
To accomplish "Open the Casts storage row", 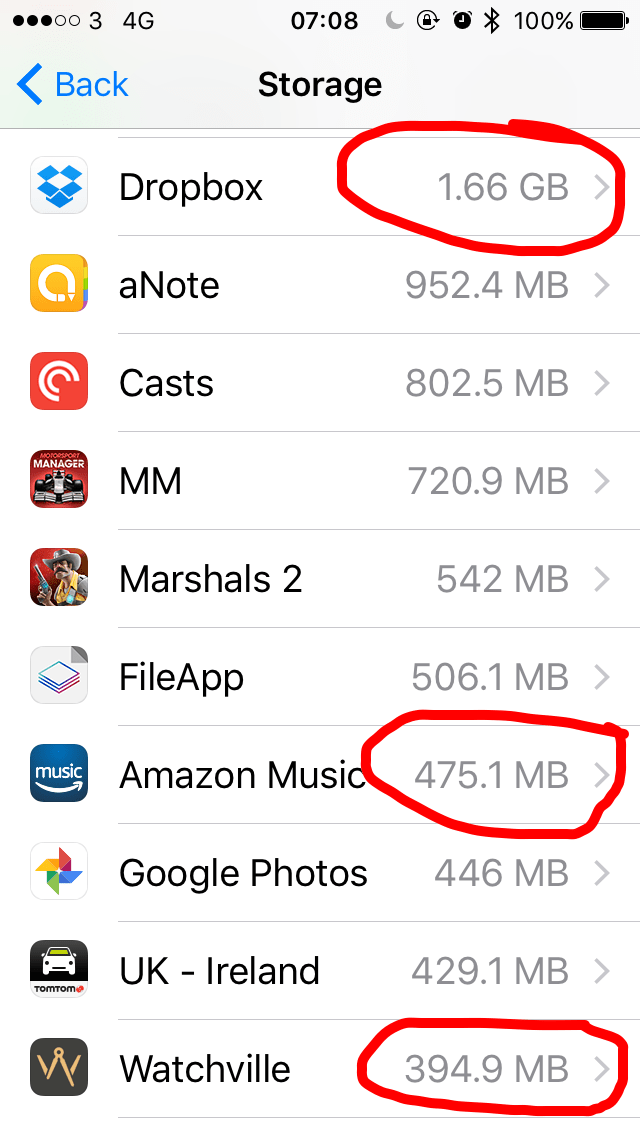I will [320, 383].
